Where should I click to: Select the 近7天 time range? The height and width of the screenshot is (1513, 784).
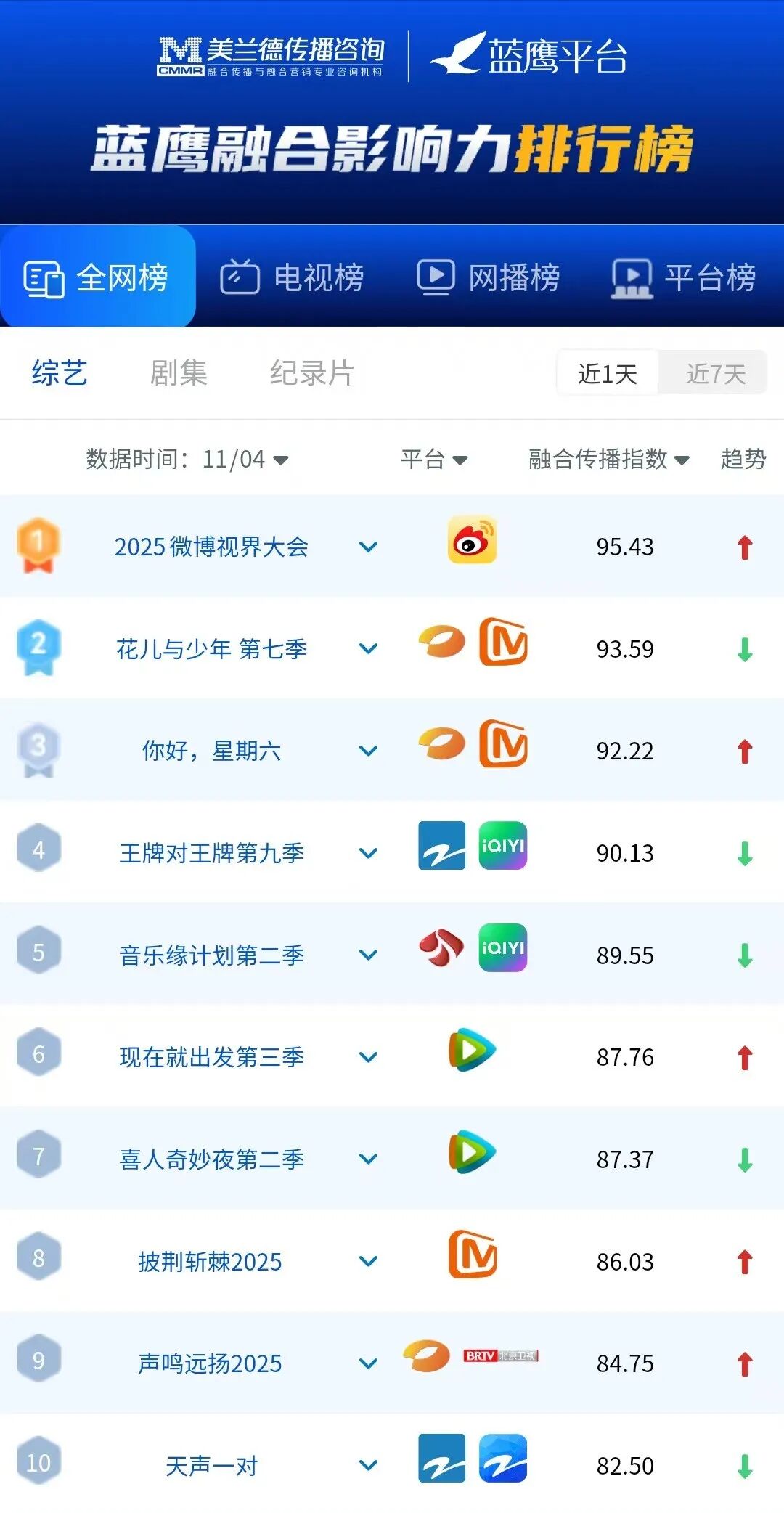pos(715,374)
